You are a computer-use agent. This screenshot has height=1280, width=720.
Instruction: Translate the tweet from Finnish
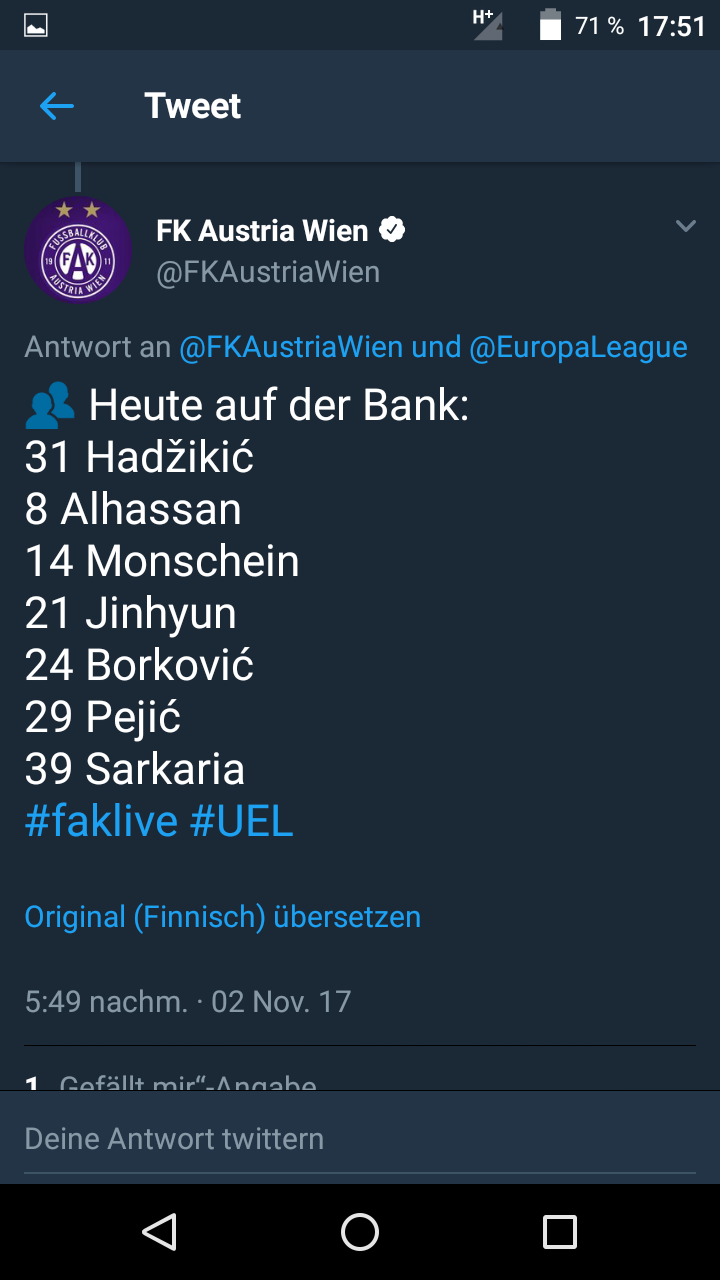(x=223, y=917)
